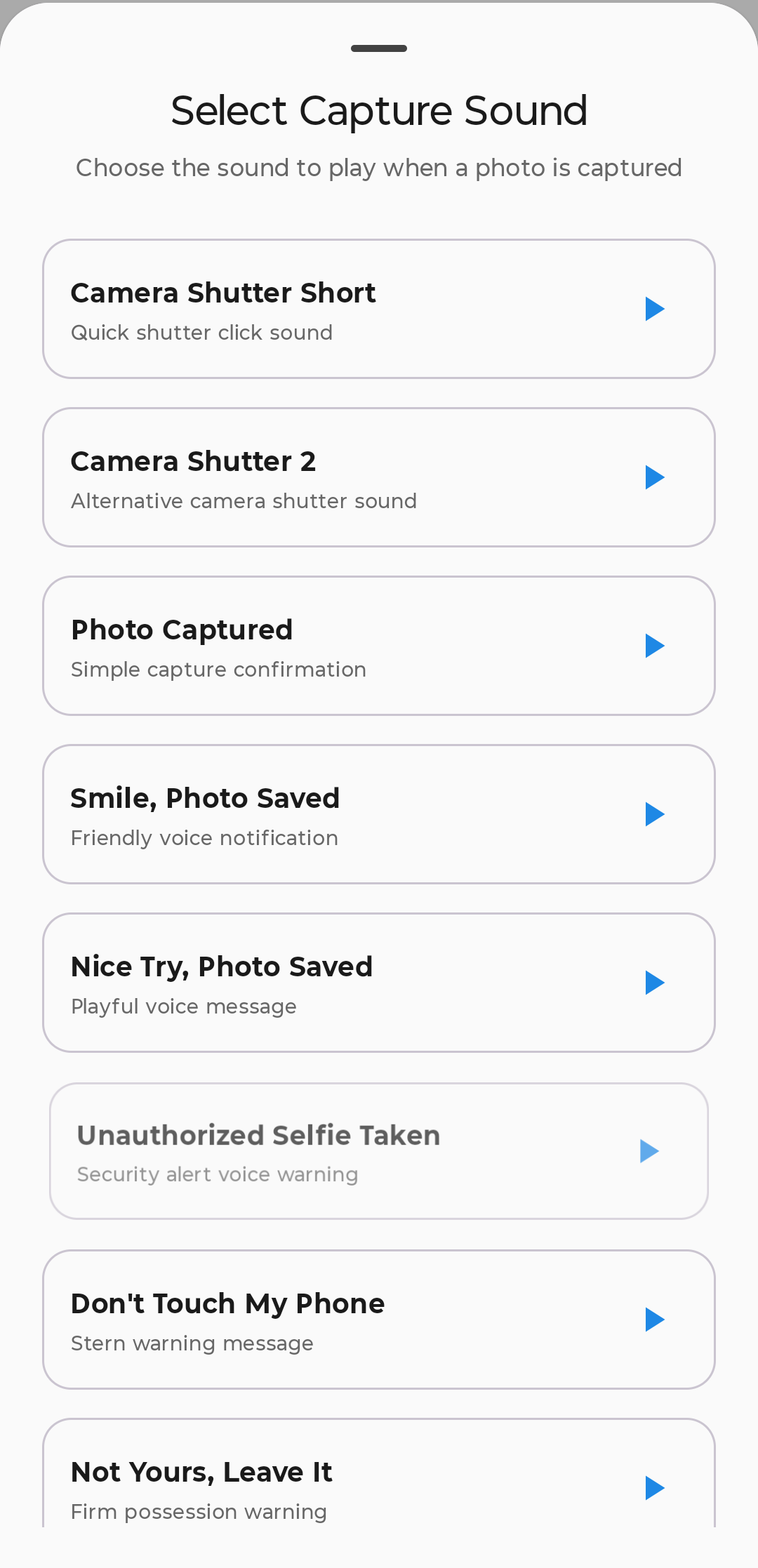The image size is (758, 1568).
Task: Preview the Nice Try, Photo Saved message
Action: tap(655, 983)
